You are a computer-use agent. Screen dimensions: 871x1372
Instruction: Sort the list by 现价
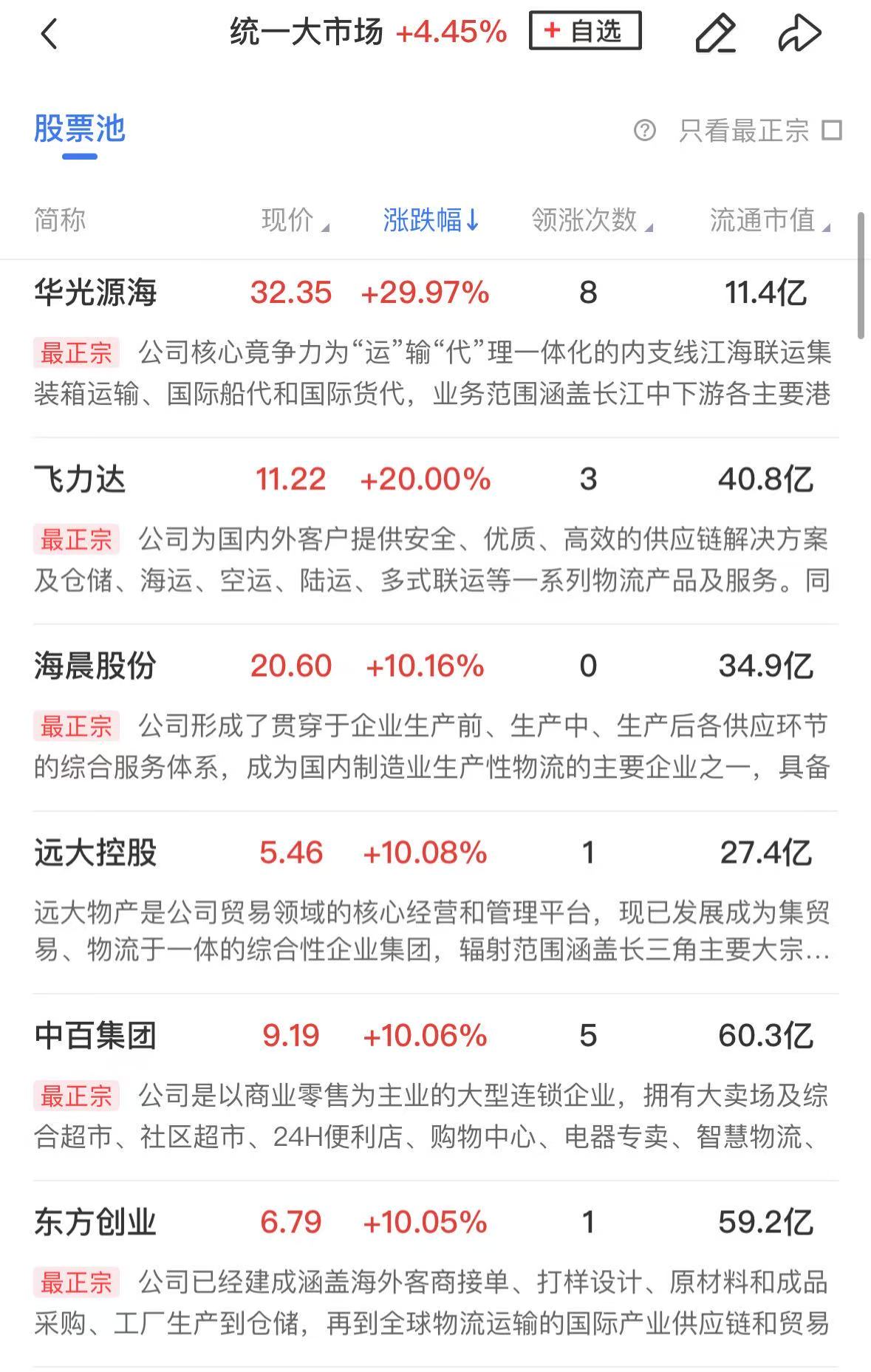tap(295, 220)
